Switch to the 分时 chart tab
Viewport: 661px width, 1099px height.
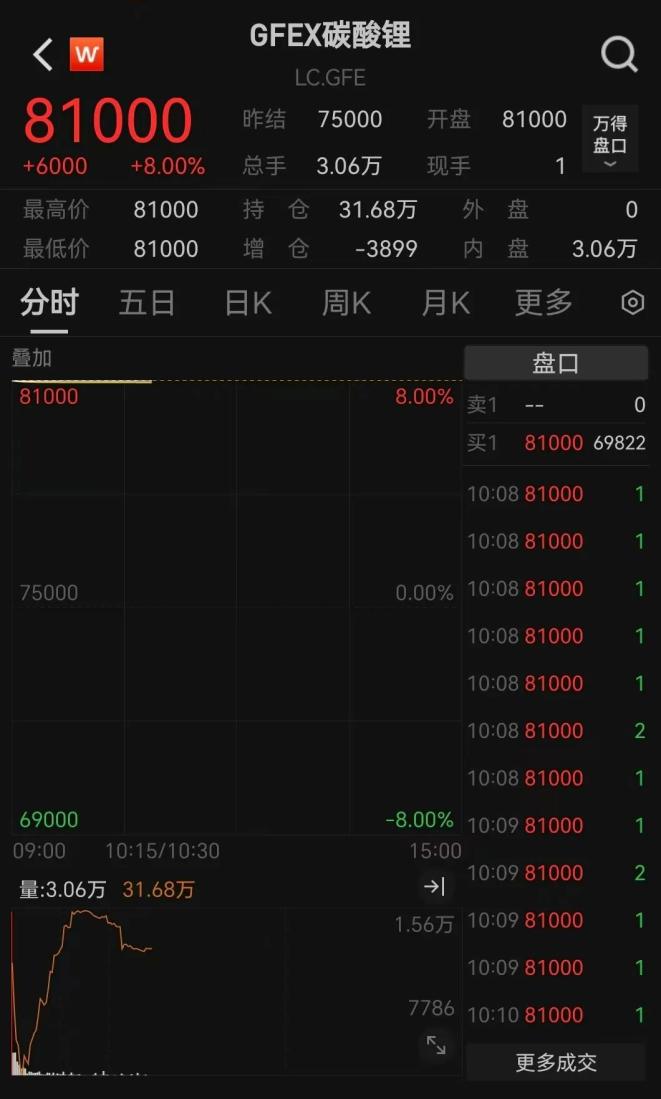click(x=49, y=302)
